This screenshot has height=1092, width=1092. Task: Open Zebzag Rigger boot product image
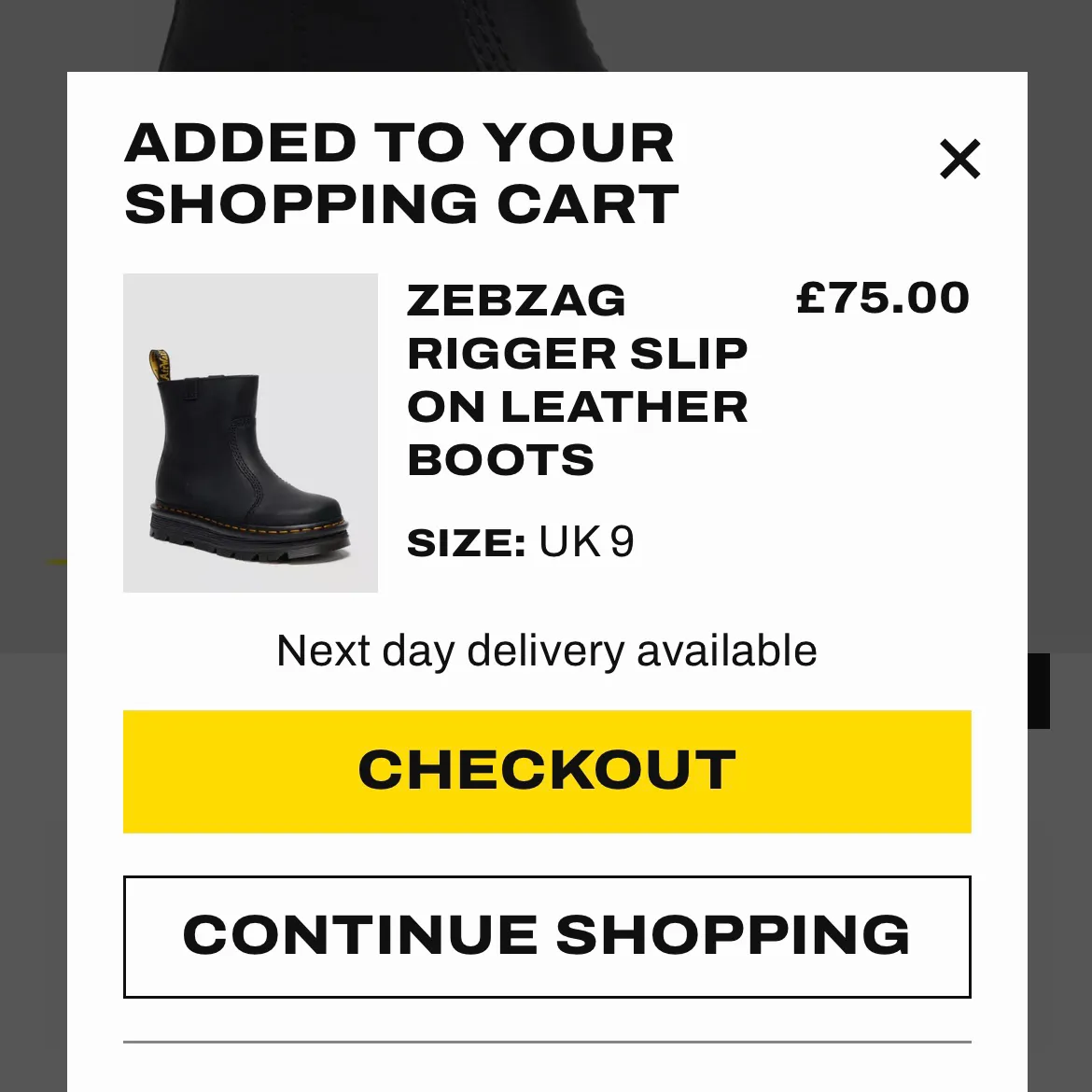tap(250, 433)
